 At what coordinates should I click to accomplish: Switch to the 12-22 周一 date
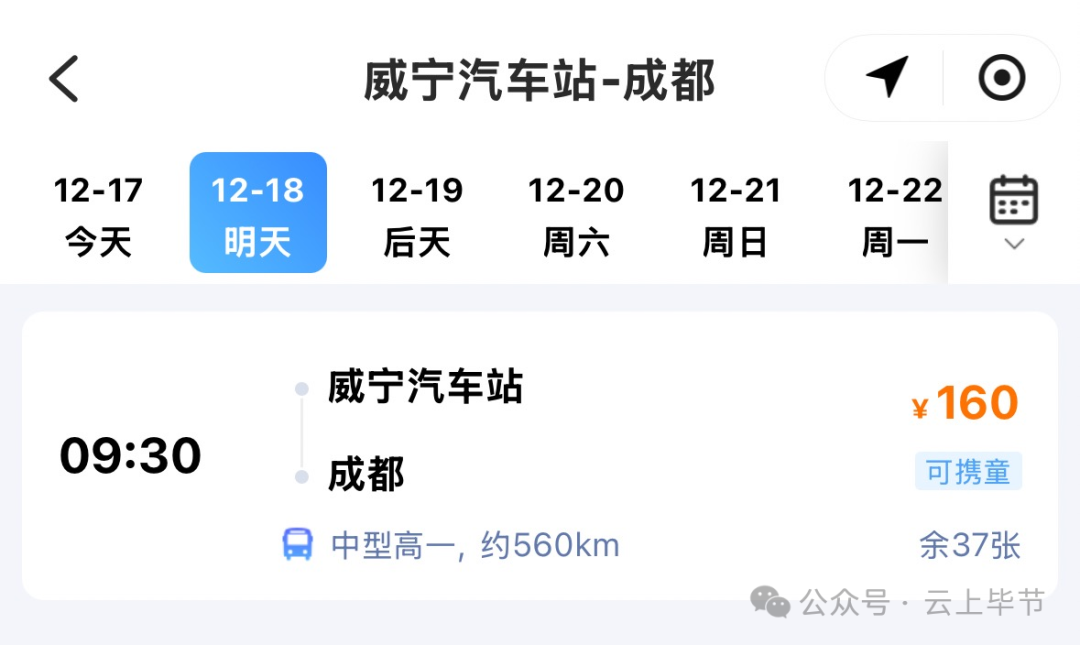tap(894, 214)
